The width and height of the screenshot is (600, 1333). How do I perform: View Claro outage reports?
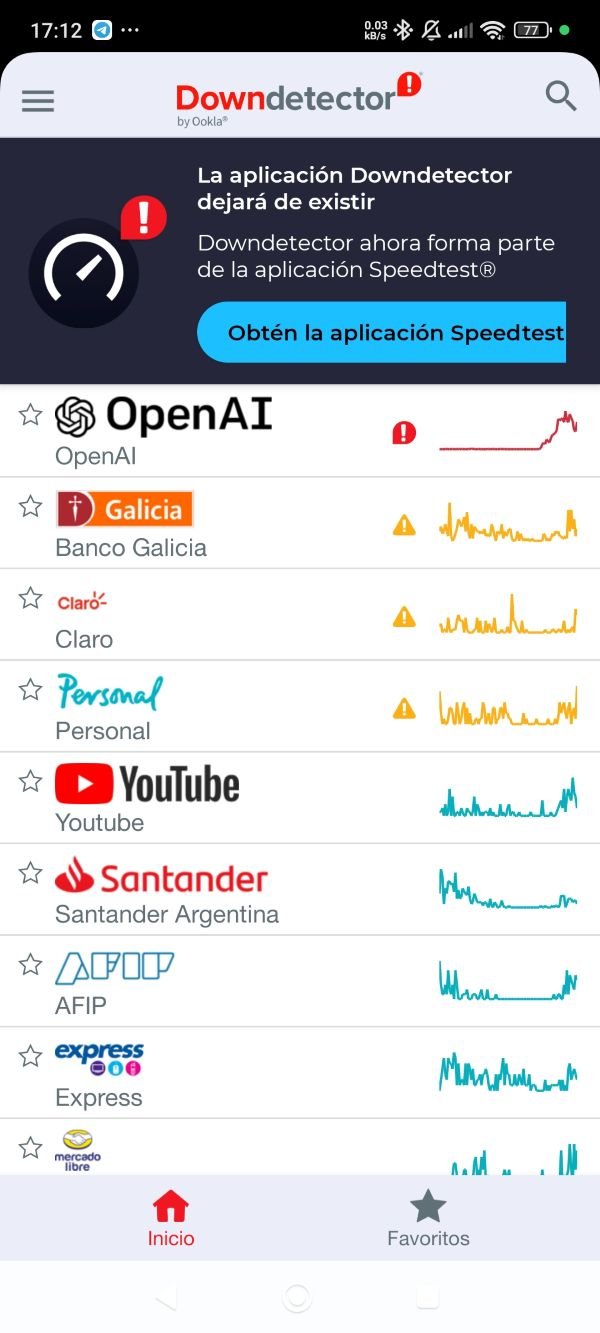(300, 615)
